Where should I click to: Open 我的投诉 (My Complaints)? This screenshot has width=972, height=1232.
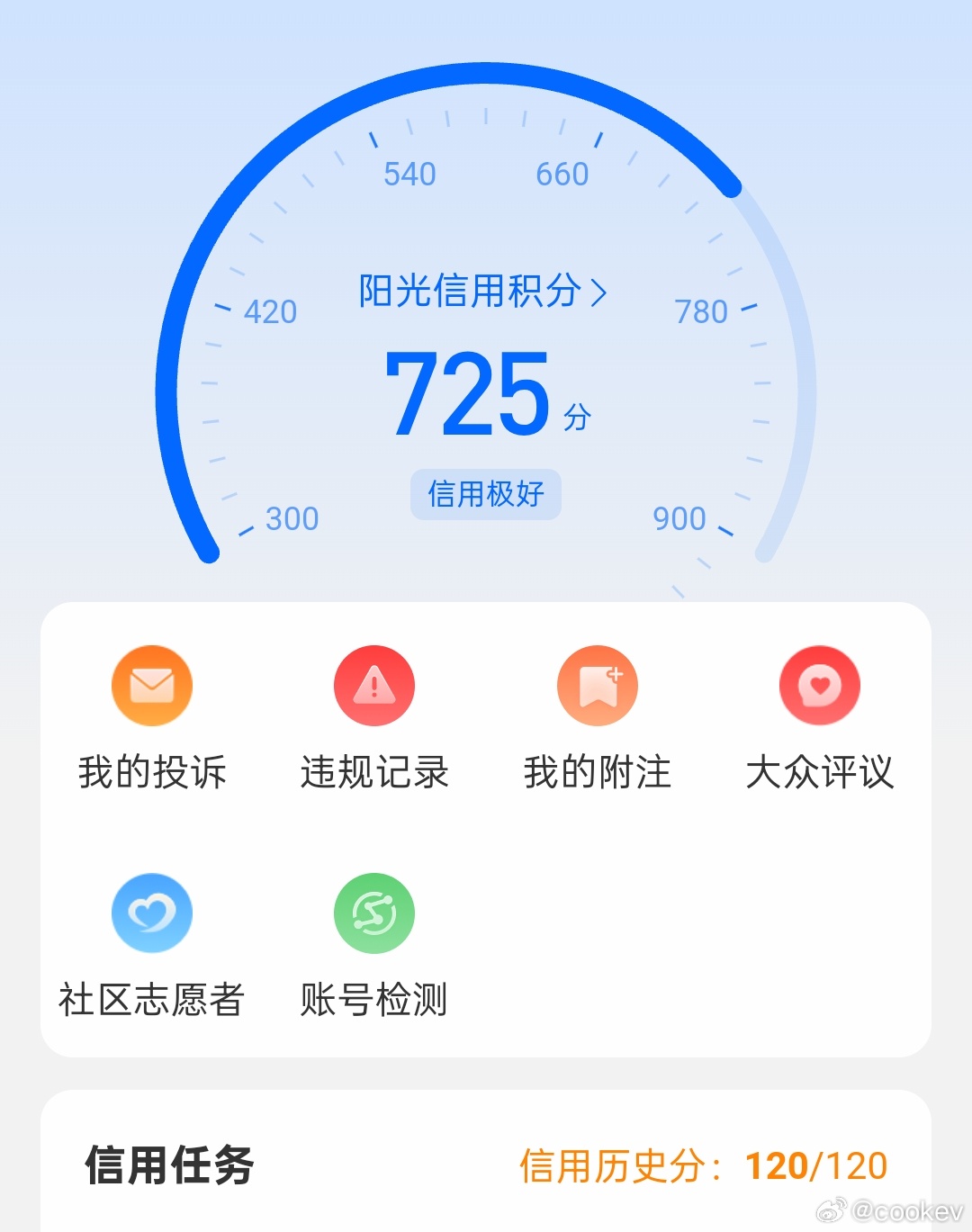click(x=152, y=771)
